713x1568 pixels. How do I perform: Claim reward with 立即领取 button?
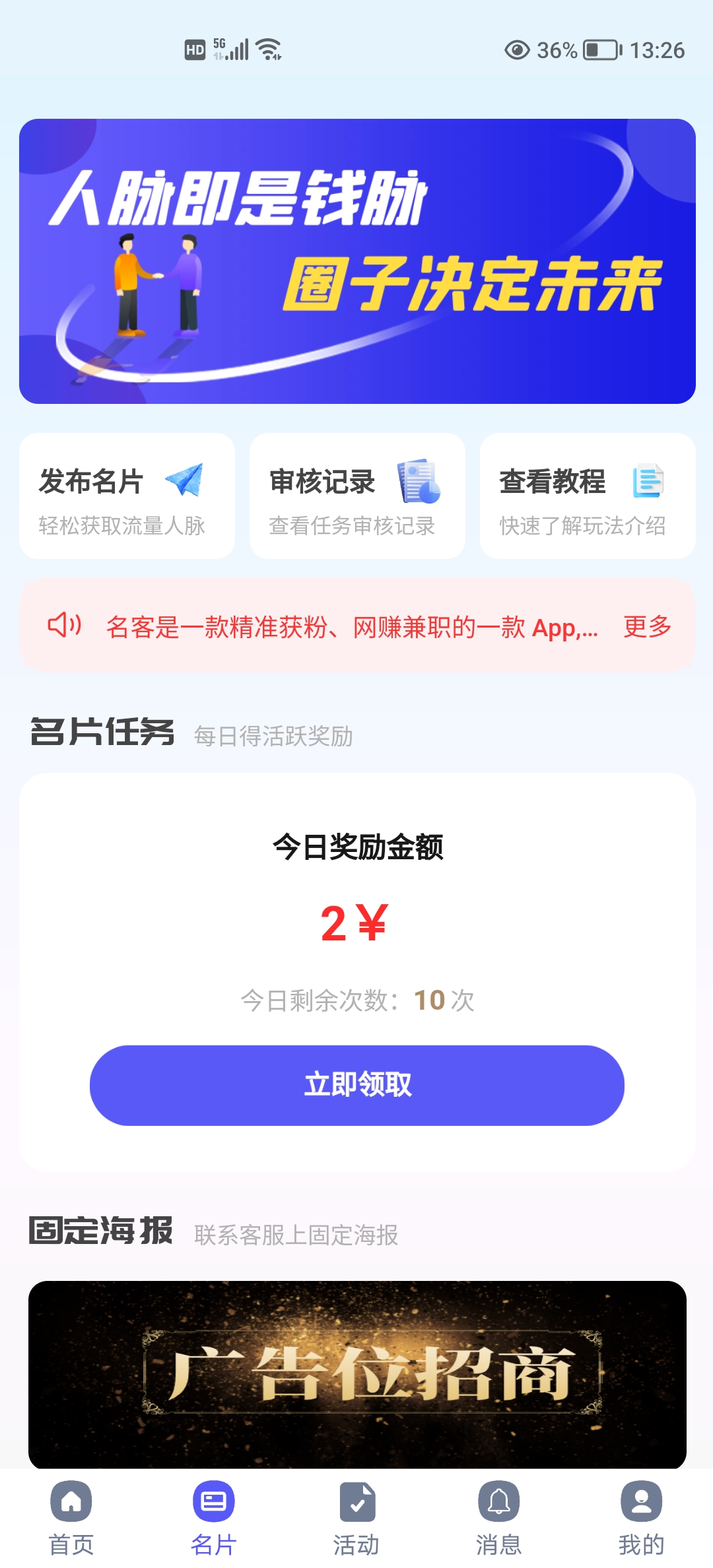tap(357, 1085)
